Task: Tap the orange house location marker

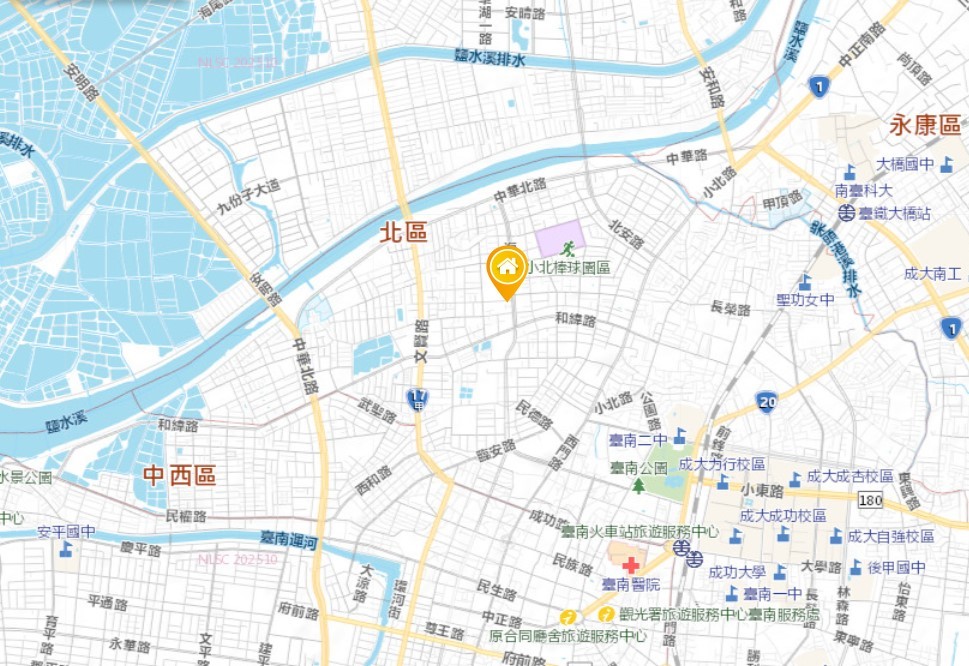Action: coord(507,268)
